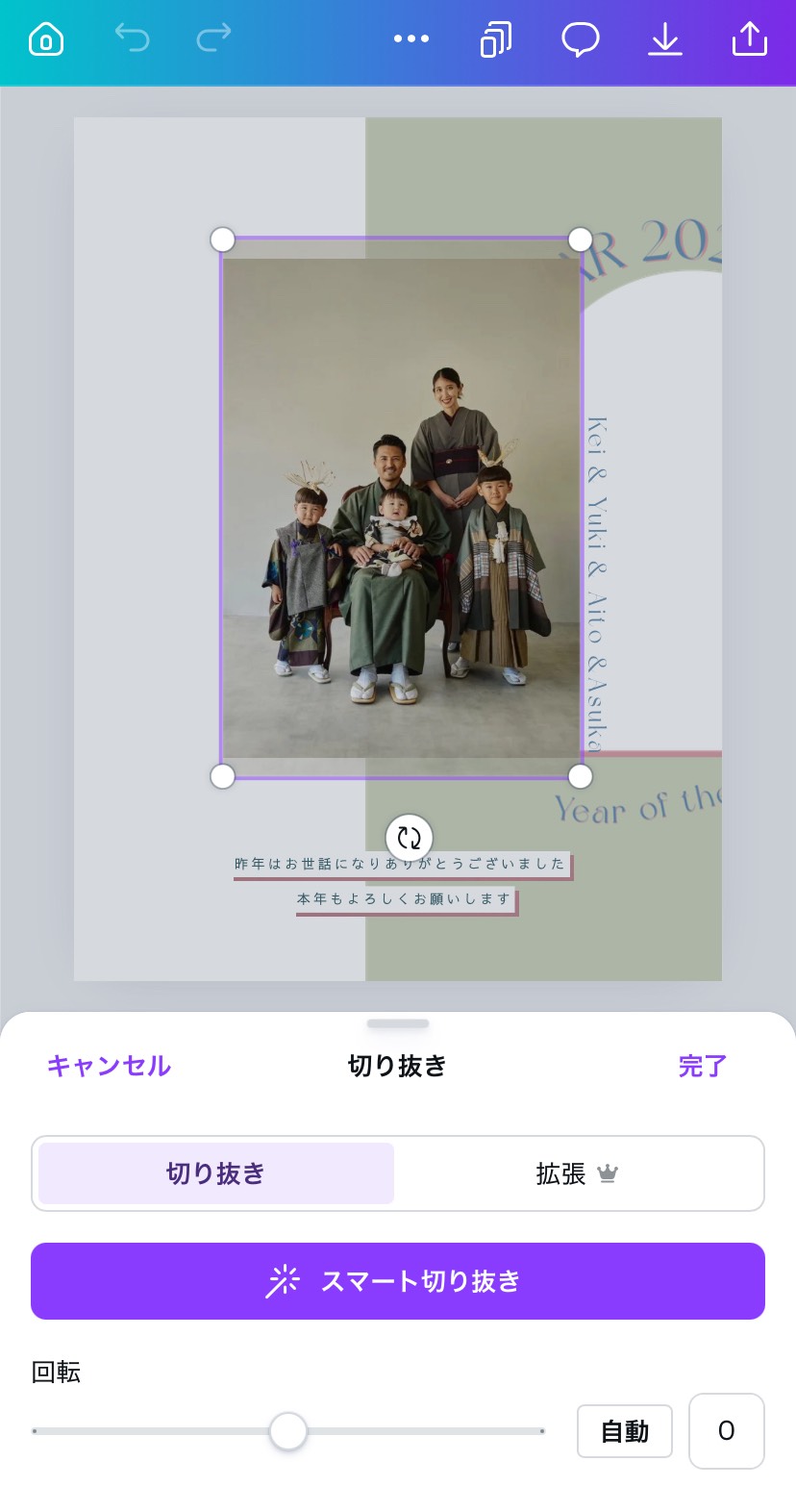Go to the Canva home screen
Screen dimensions: 796x1512
click(46, 39)
